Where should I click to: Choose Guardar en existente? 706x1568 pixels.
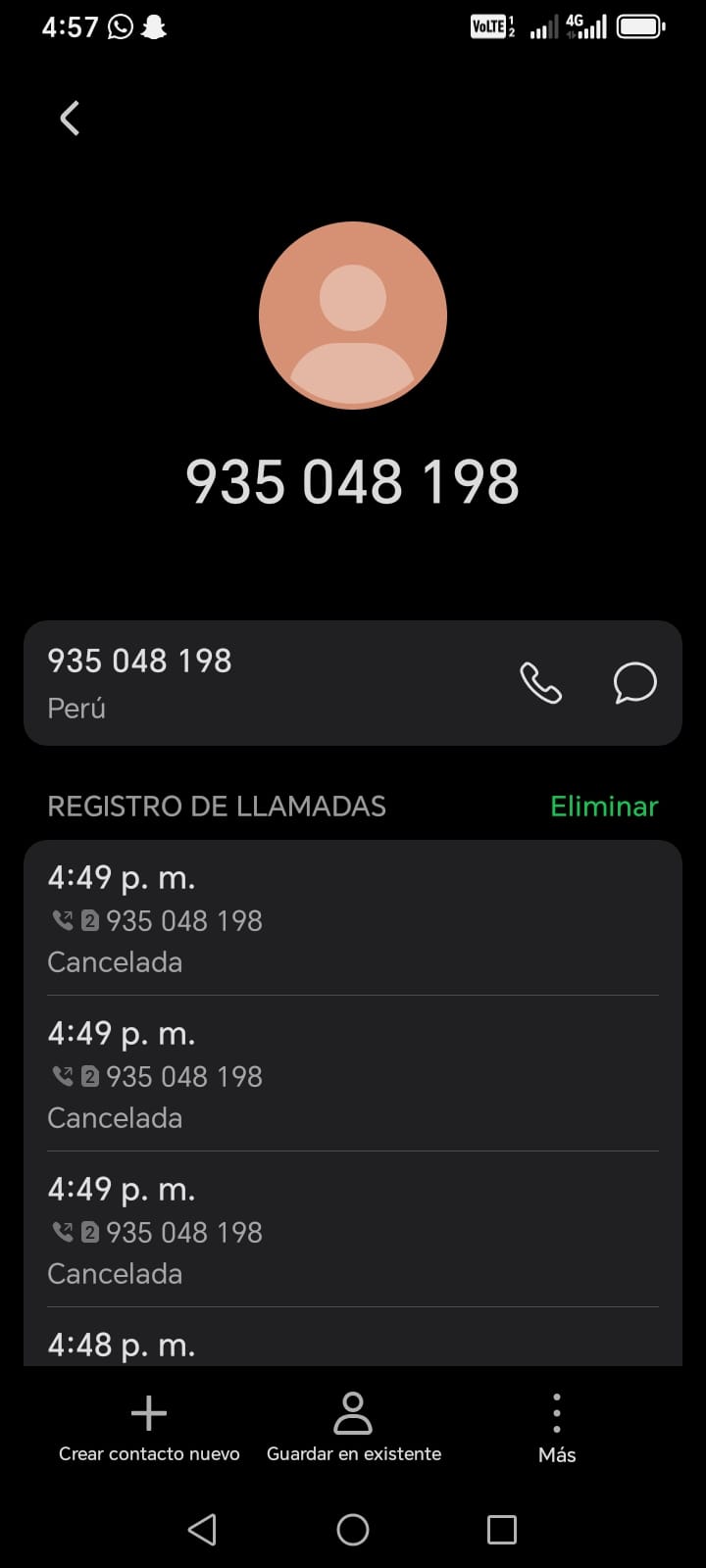(353, 1427)
